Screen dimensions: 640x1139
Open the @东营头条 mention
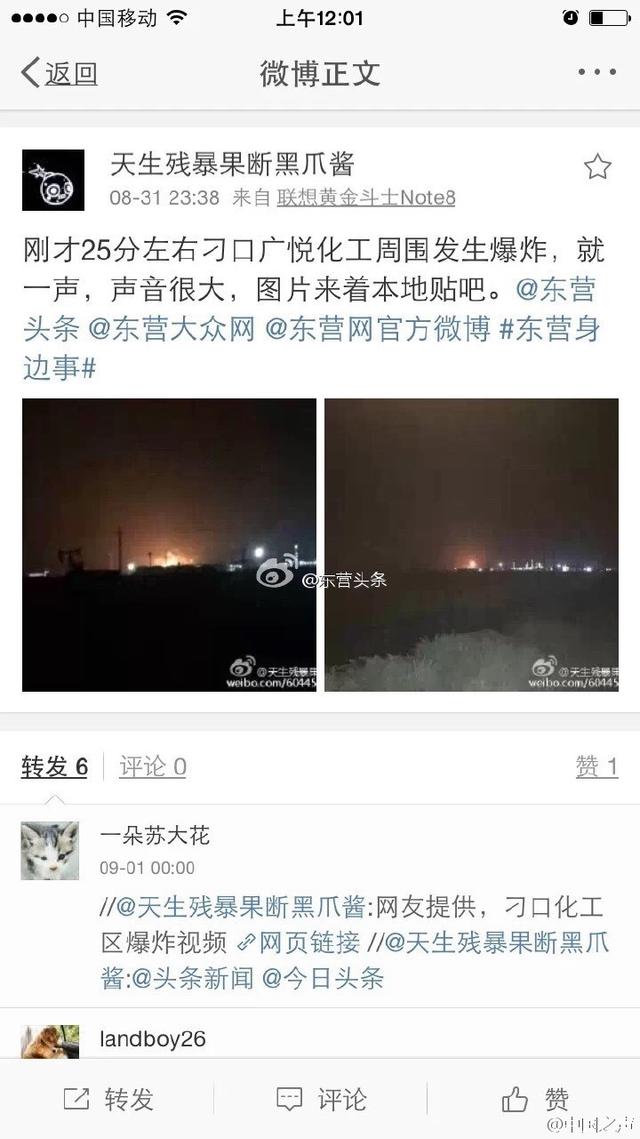pyautogui.click(x=311, y=309)
